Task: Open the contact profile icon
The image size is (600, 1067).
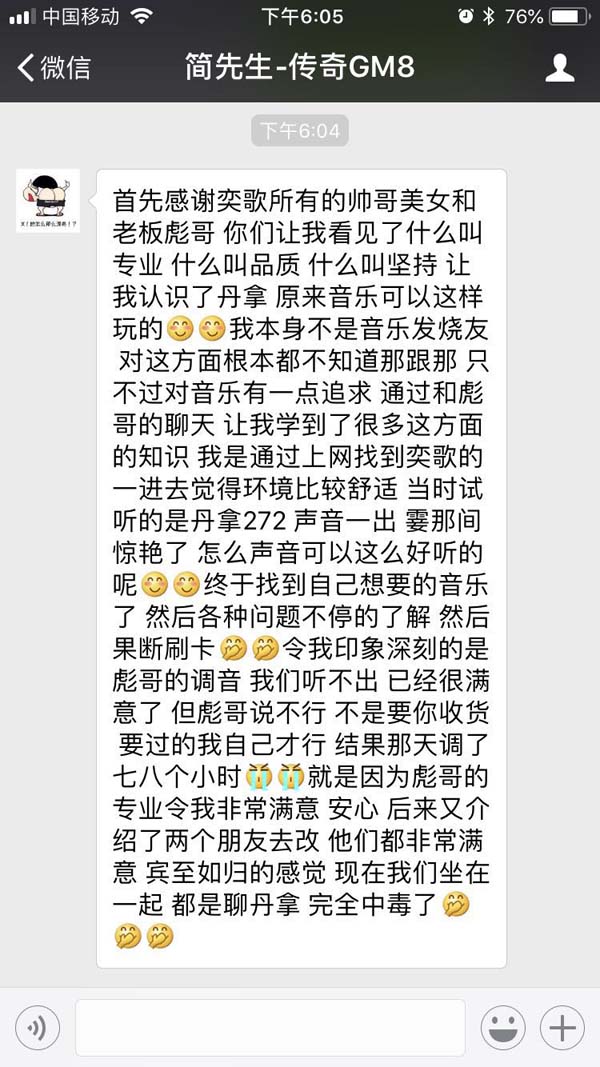Action: 559,68
